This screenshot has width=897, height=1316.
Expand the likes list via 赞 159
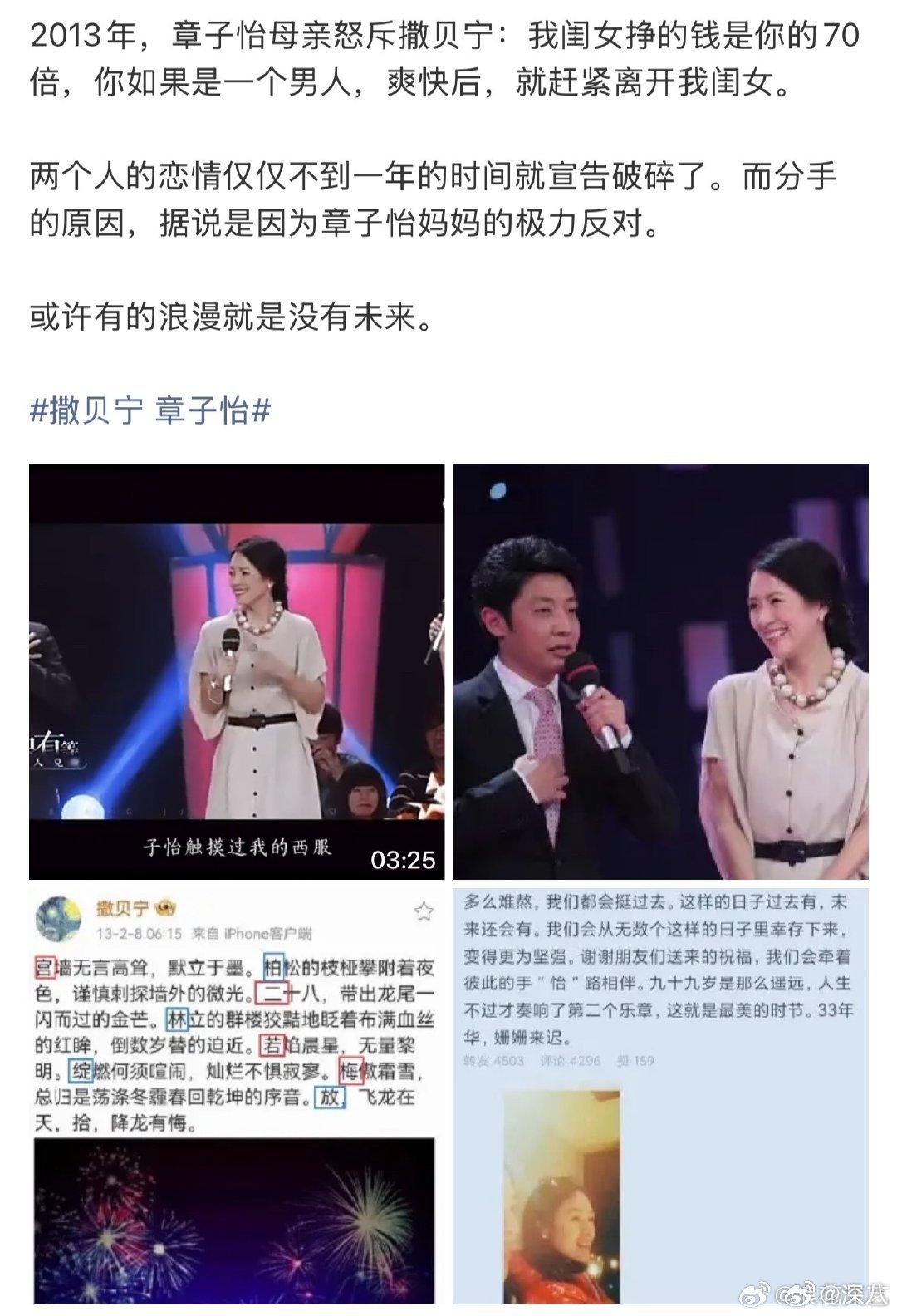634,1063
